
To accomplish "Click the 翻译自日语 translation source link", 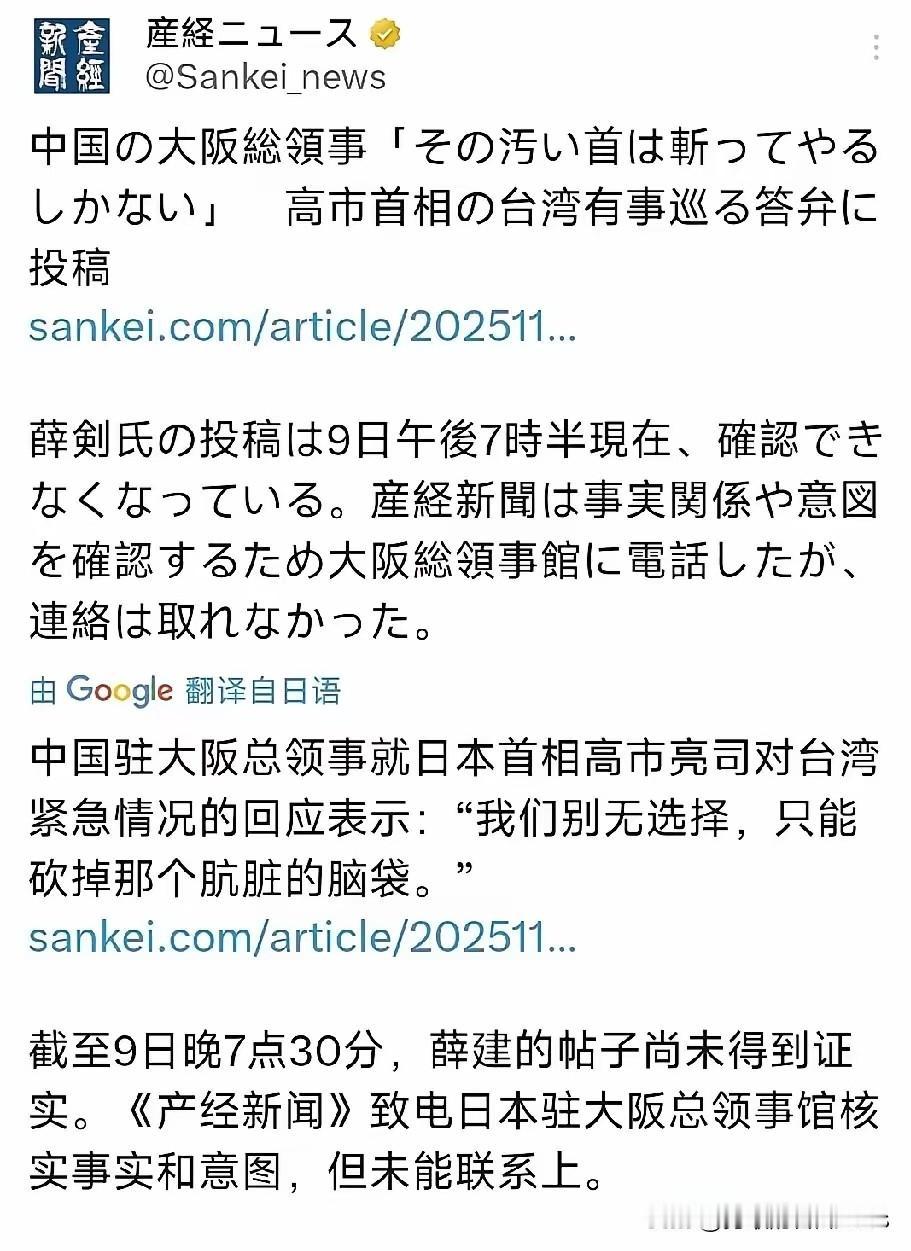I will 264,689.
